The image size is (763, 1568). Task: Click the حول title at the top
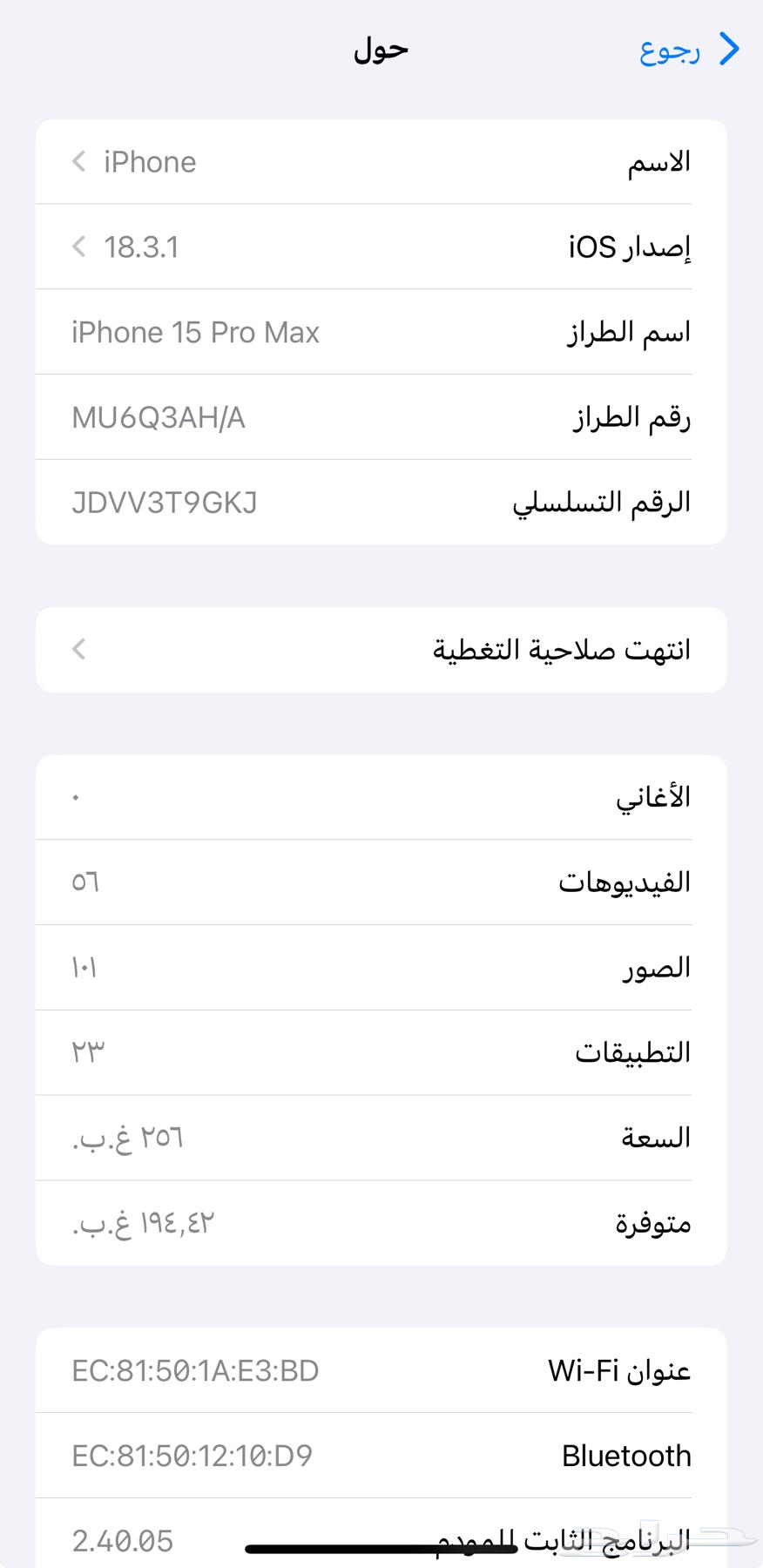[379, 49]
